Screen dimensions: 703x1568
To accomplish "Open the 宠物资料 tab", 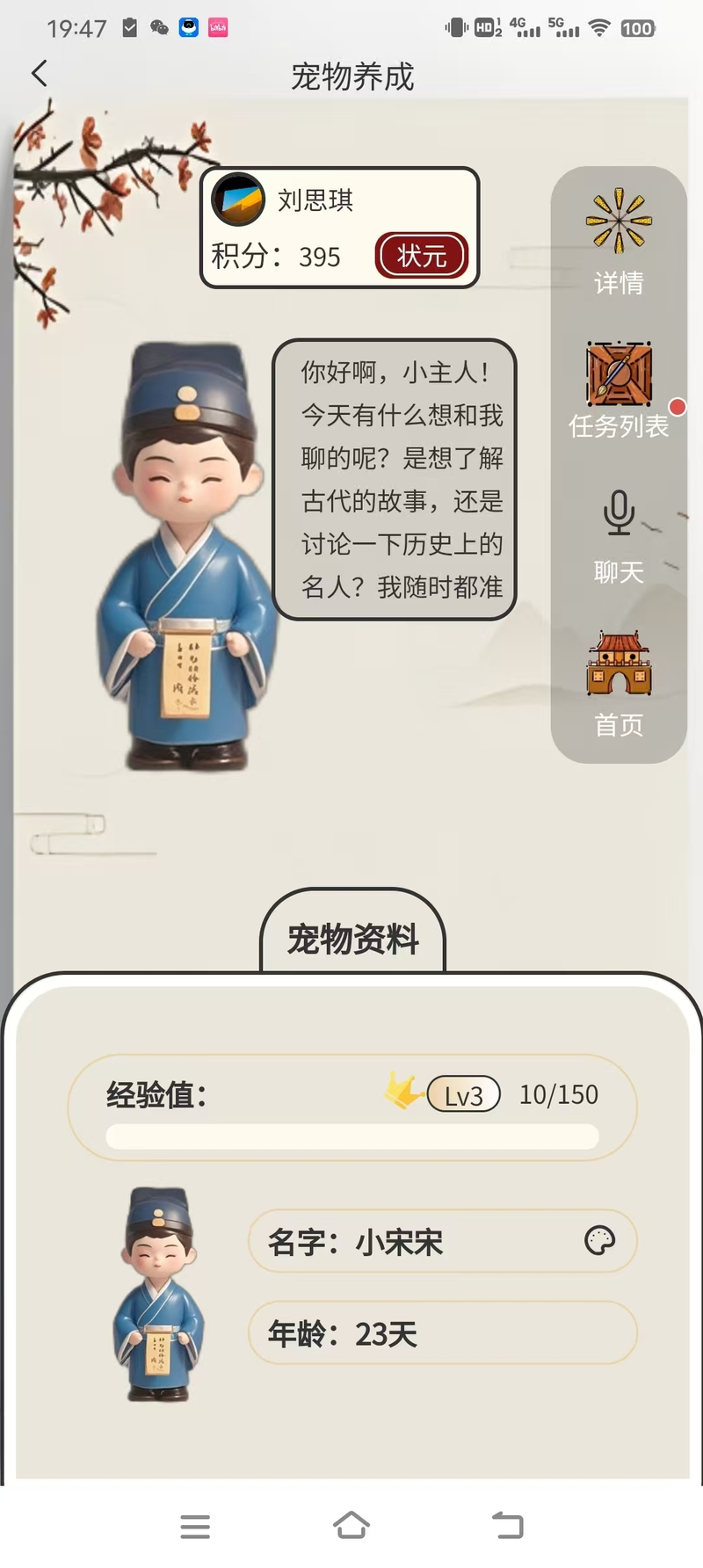I will (x=353, y=938).
